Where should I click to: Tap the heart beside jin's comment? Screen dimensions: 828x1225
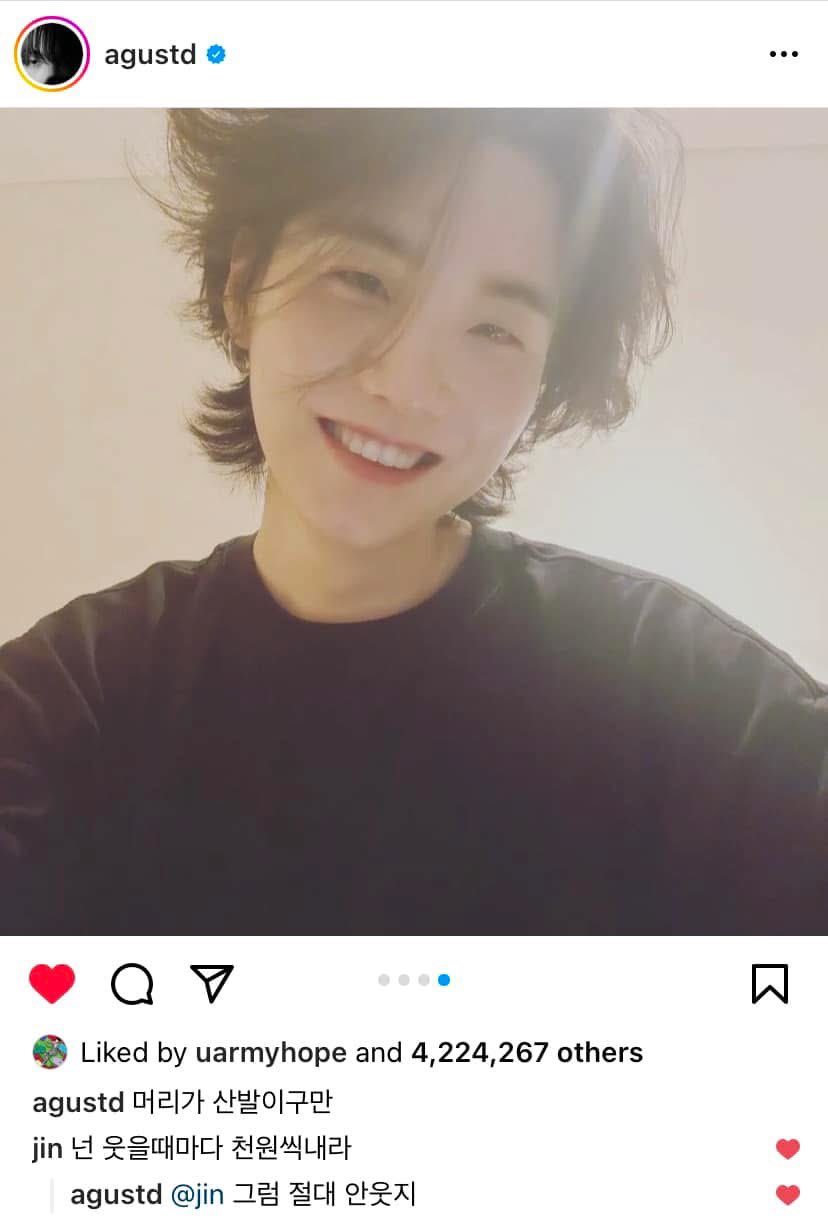pyautogui.click(x=788, y=1149)
